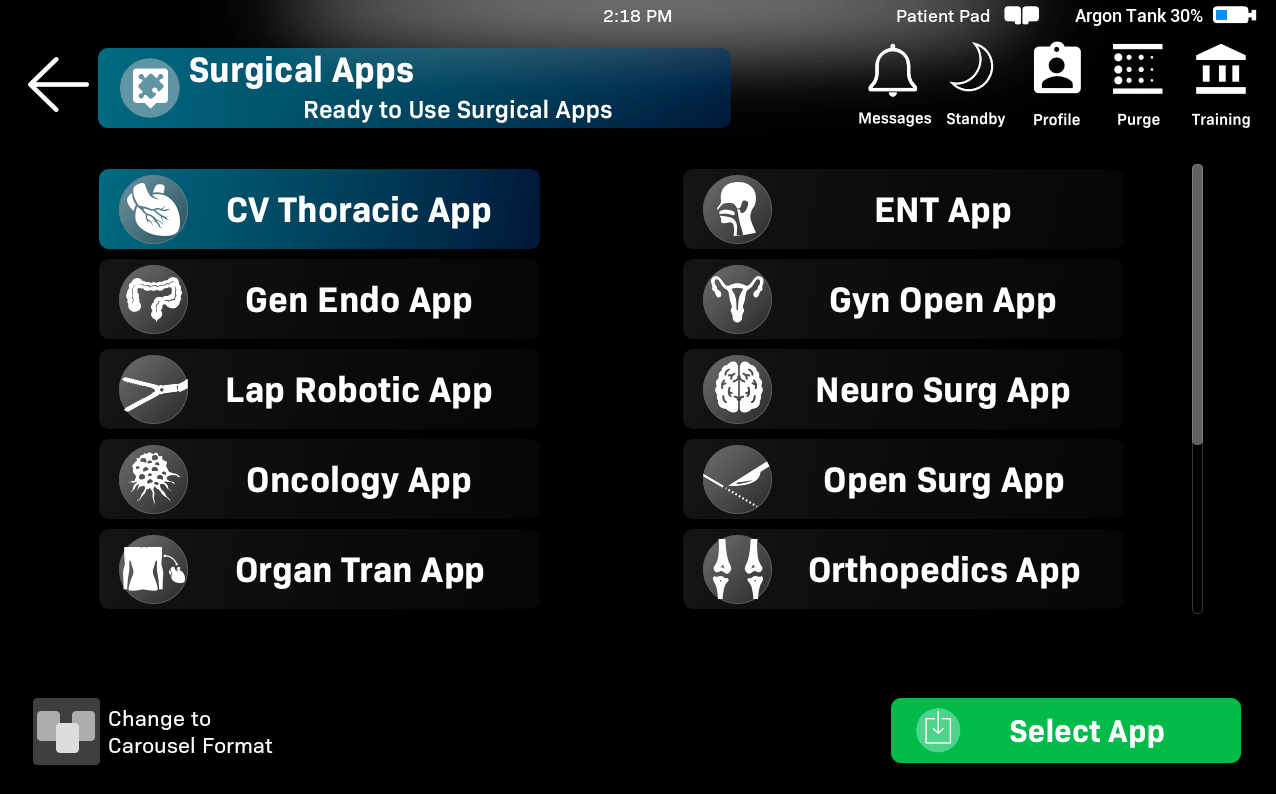Viewport: 1276px width, 794px height.
Task: Open the Profile page
Action: point(1056,86)
